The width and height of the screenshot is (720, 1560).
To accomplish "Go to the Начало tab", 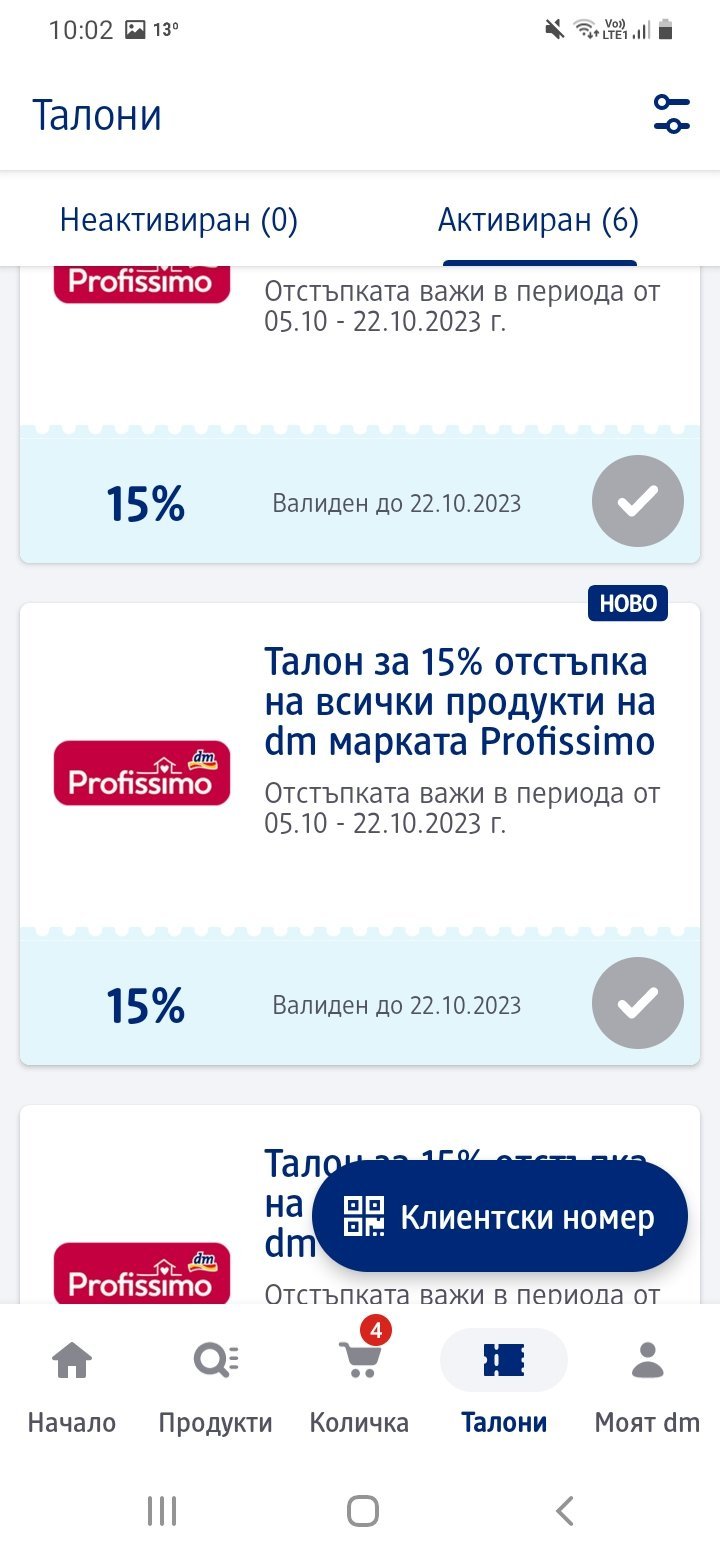I will point(72,1388).
